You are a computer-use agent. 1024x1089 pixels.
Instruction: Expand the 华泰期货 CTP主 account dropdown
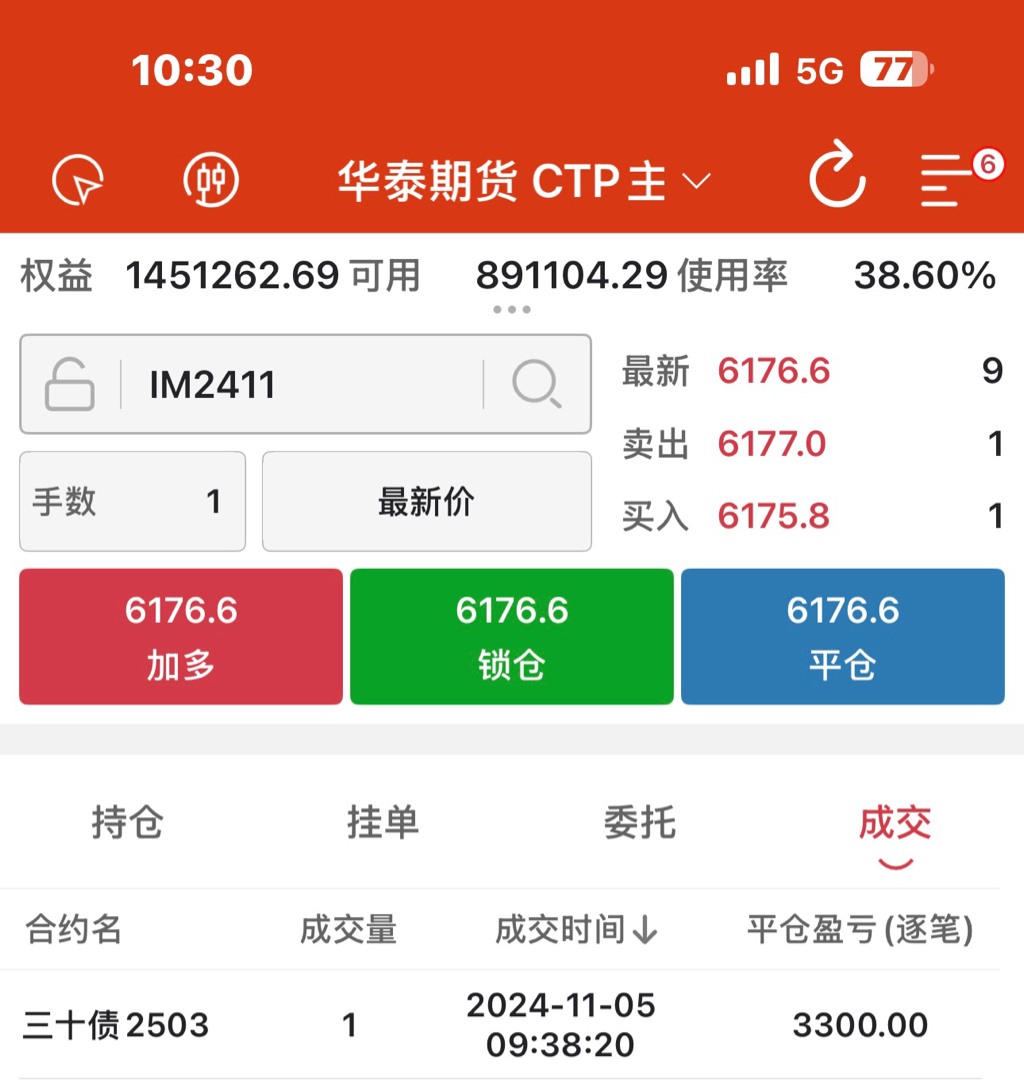pos(523,182)
